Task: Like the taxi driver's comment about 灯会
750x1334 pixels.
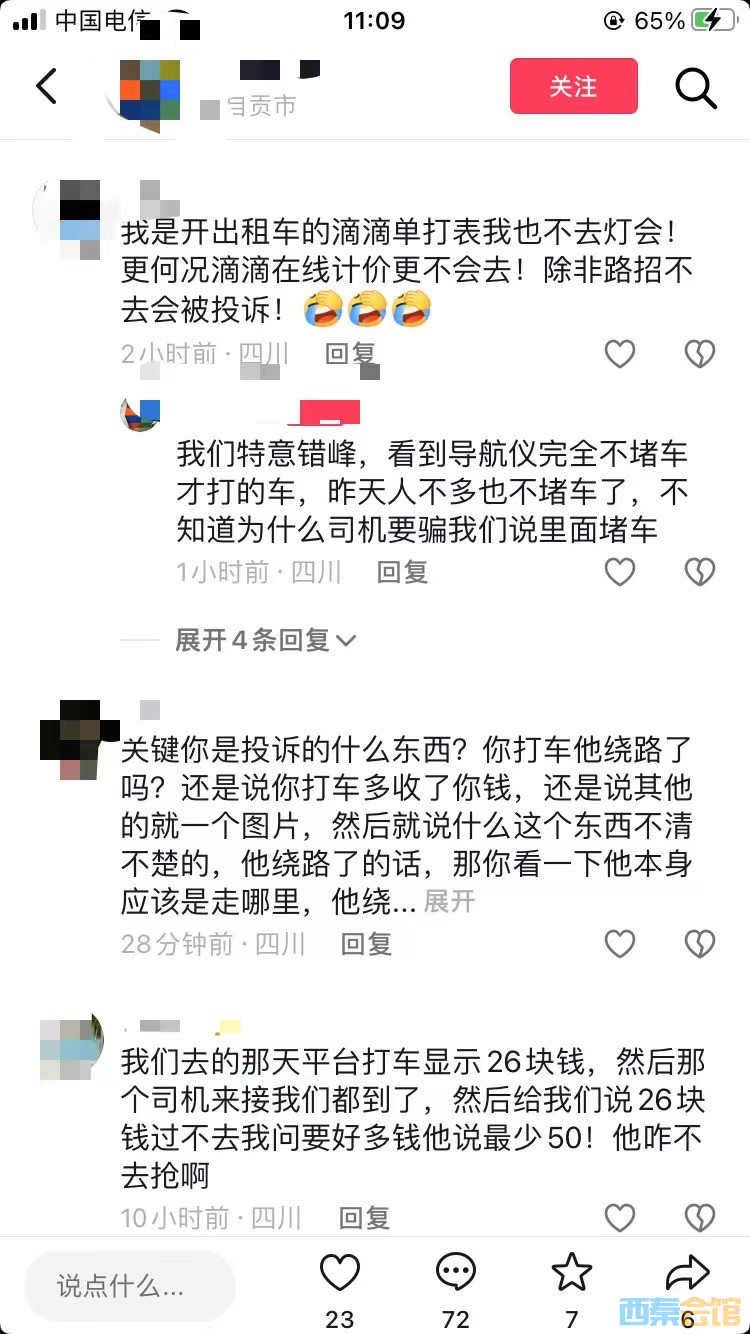Action: click(x=620, y=353)
